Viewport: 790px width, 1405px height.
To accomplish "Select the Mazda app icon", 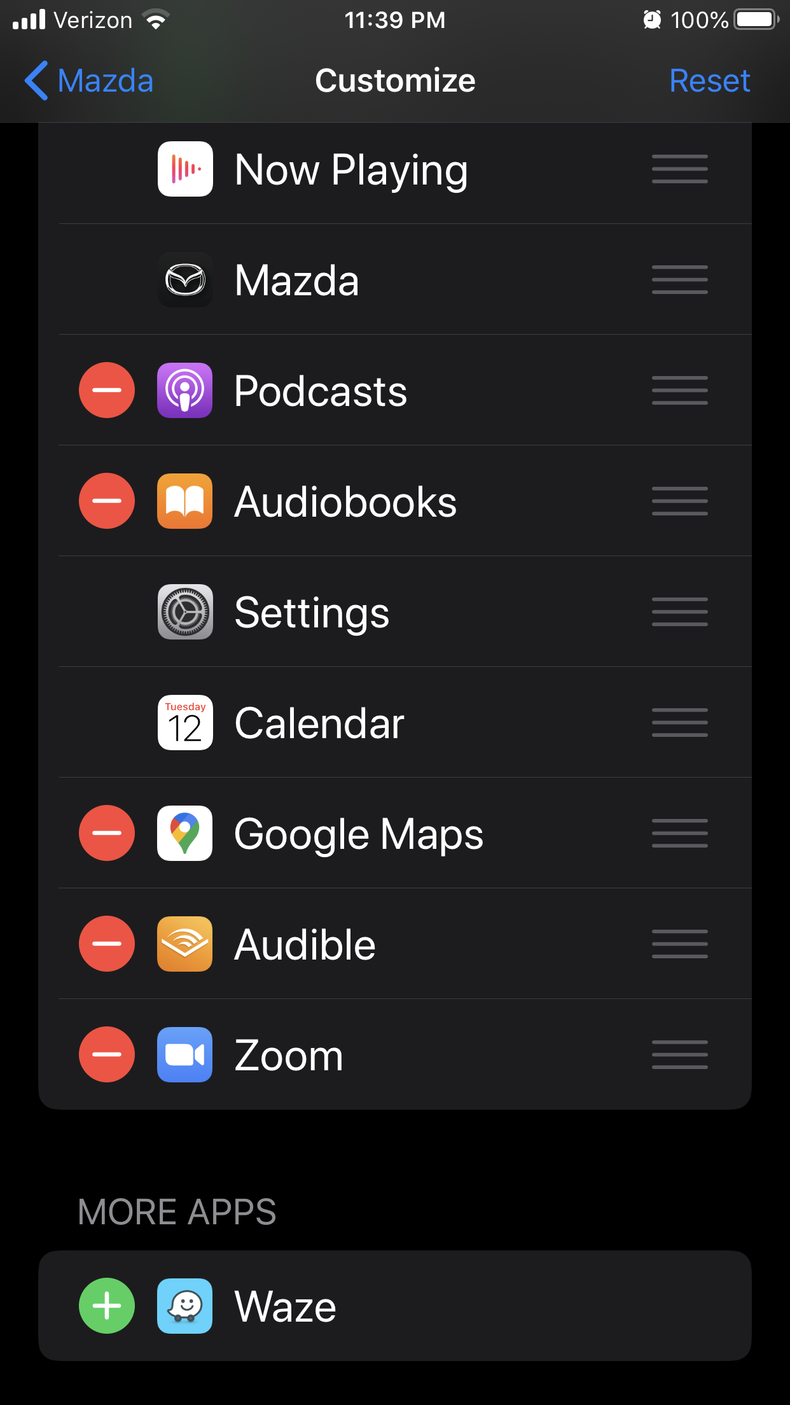I will point(185,280).
